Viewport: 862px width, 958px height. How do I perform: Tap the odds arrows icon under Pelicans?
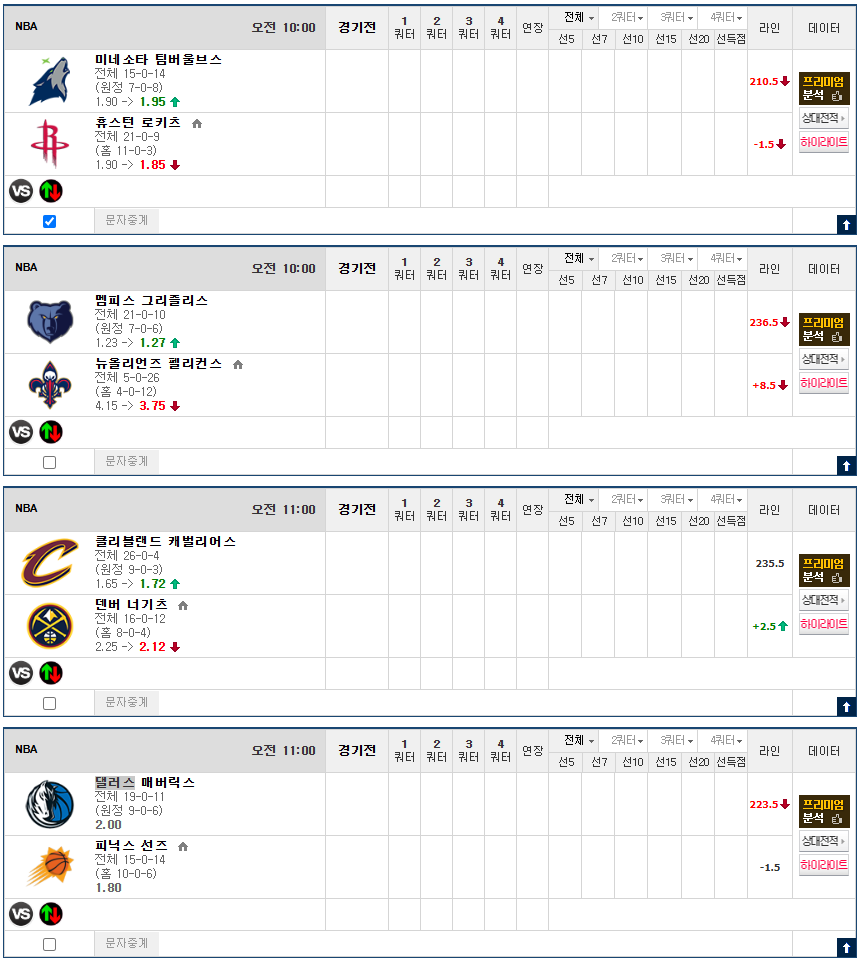[x=51, y=432]
